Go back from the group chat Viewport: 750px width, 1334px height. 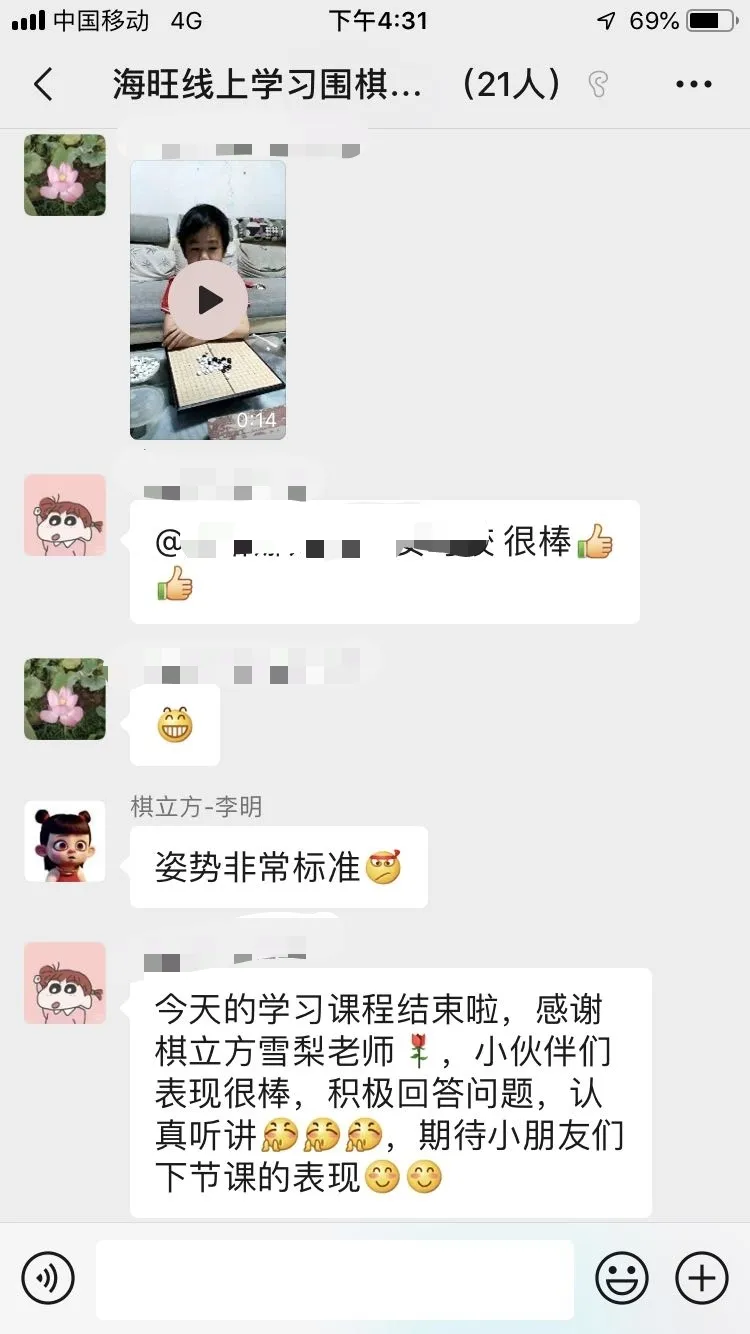(x=43, y=85)
